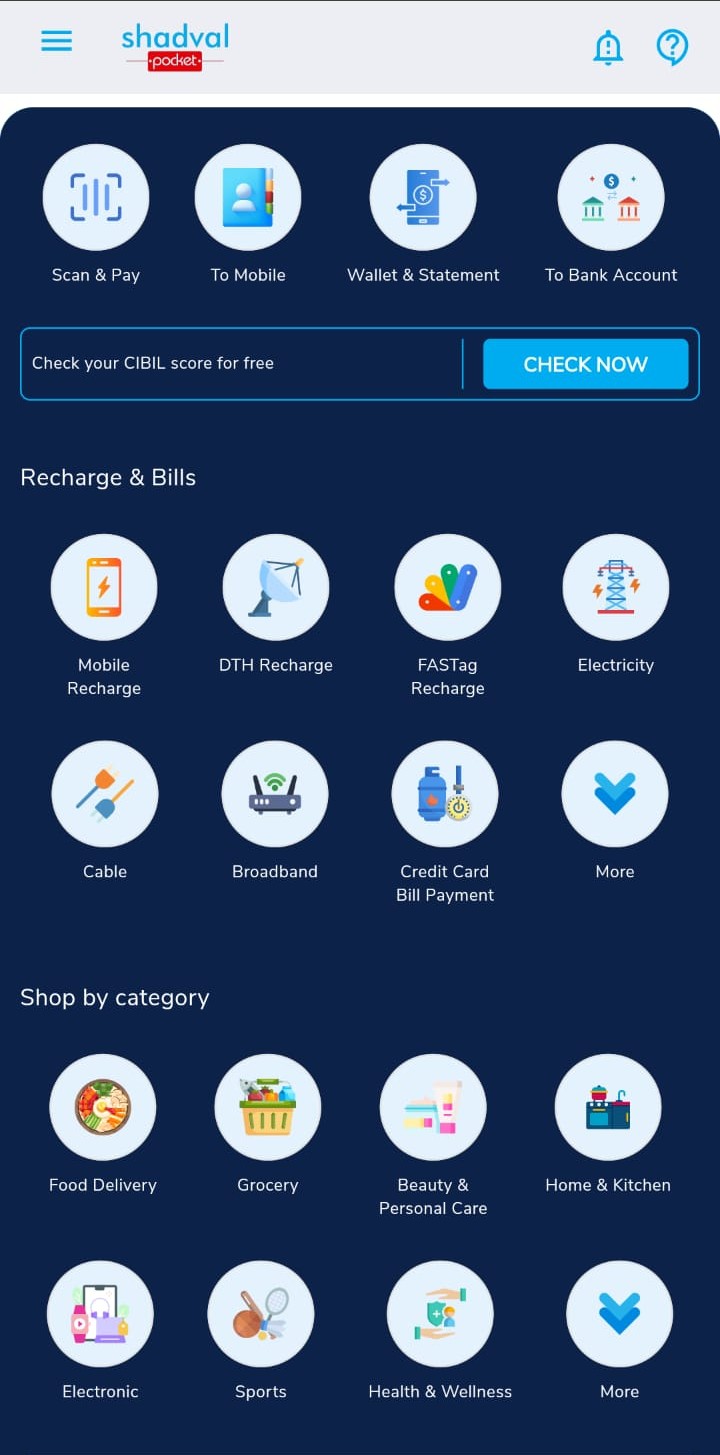Send money To Mobile
The width and height of the screenshot is (720, 1455).
click(x=248, y=198)
